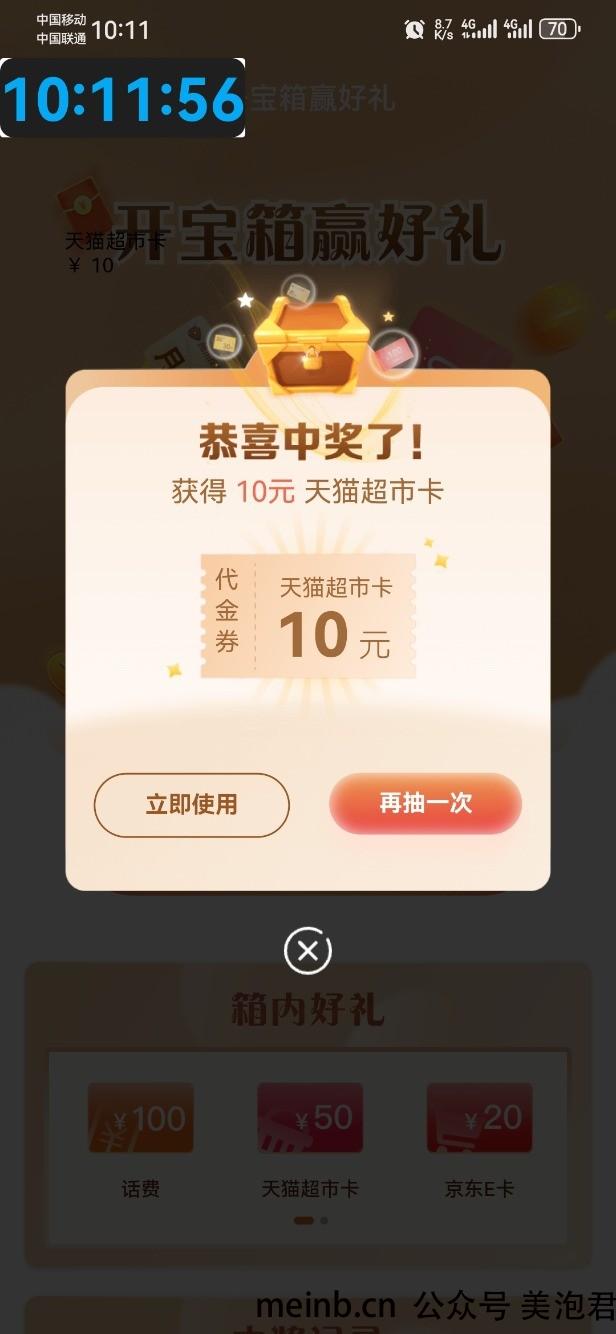Tap 再抽一次 to draw again
Viewport: 616px width, 1334px height.
pos(425,803)
